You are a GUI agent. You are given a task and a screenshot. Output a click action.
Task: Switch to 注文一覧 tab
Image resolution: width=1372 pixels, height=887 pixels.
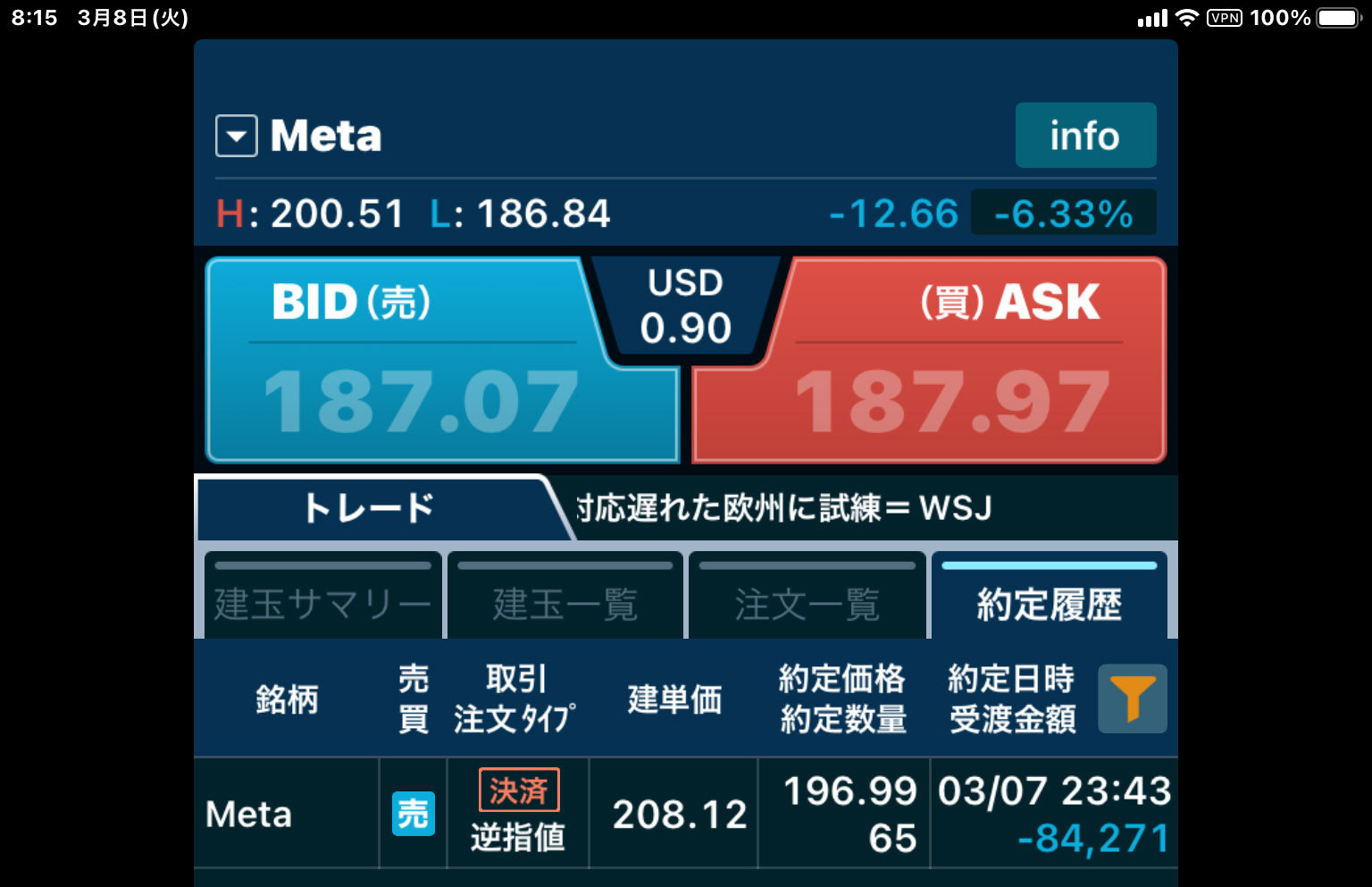click(x=807, y=597)
